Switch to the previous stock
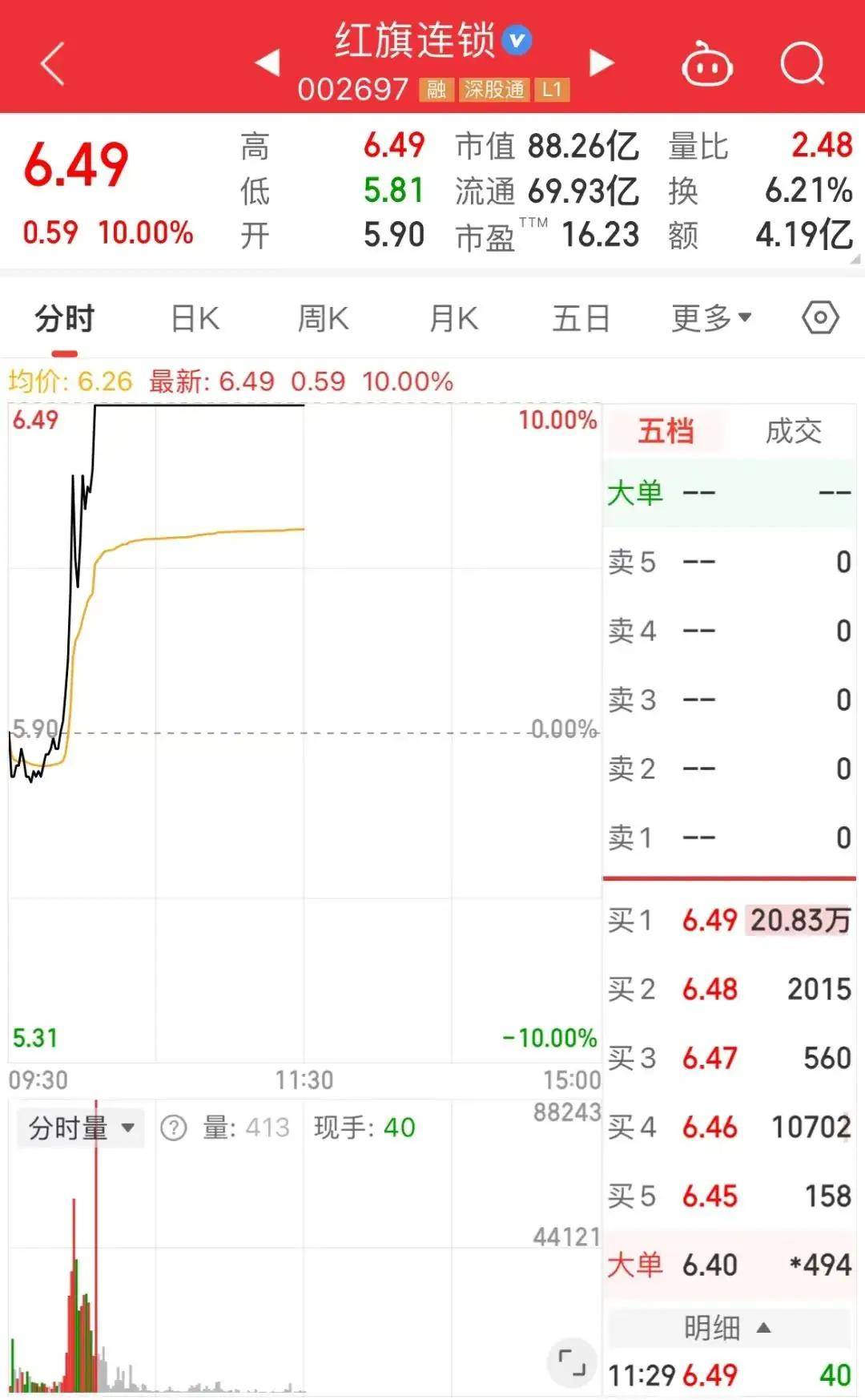The height and width of the screenshot is (1400, 865). [x=268, y=63]
